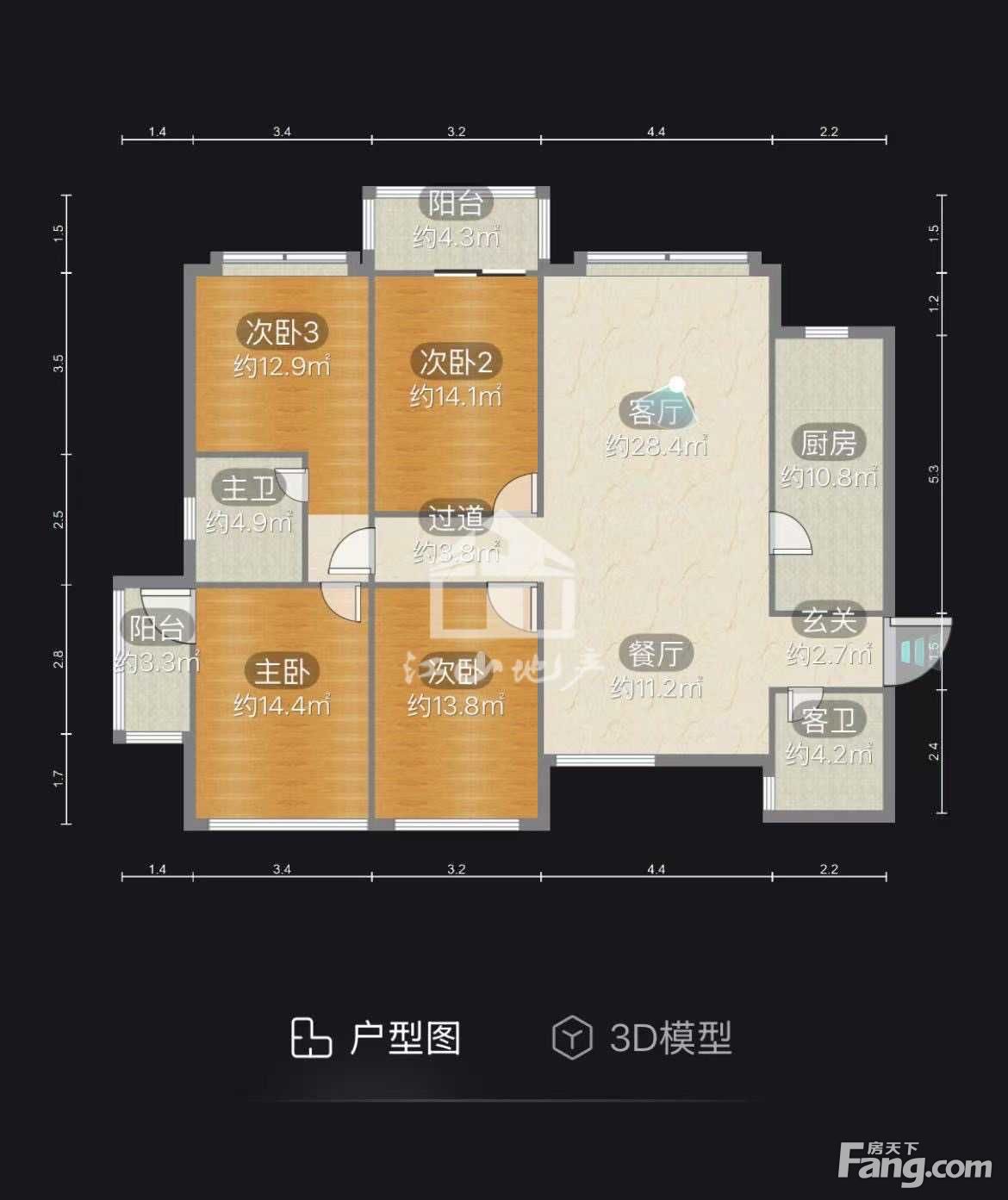Viewport: 1008px width, 1200px height.
Task: Switch to the 3D模型 tab
Action: (642, 1037)
